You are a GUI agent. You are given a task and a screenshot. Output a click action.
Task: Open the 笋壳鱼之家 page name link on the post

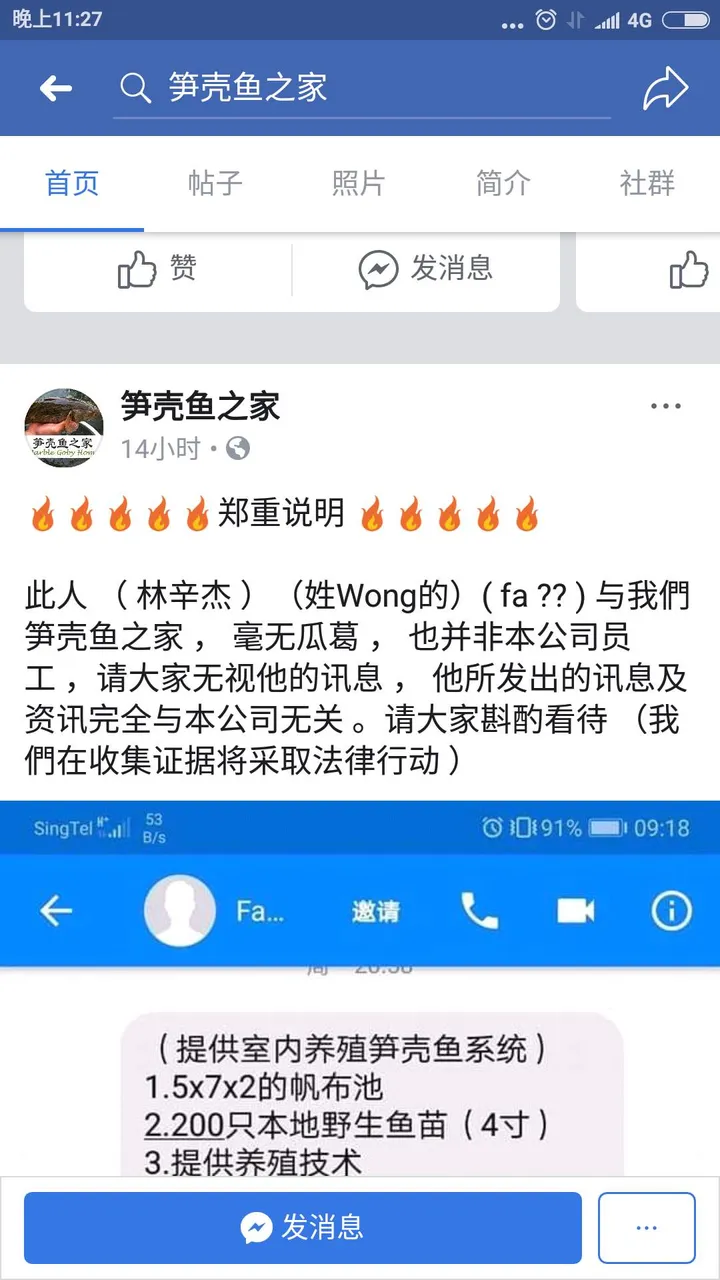(x=200, y=406)
